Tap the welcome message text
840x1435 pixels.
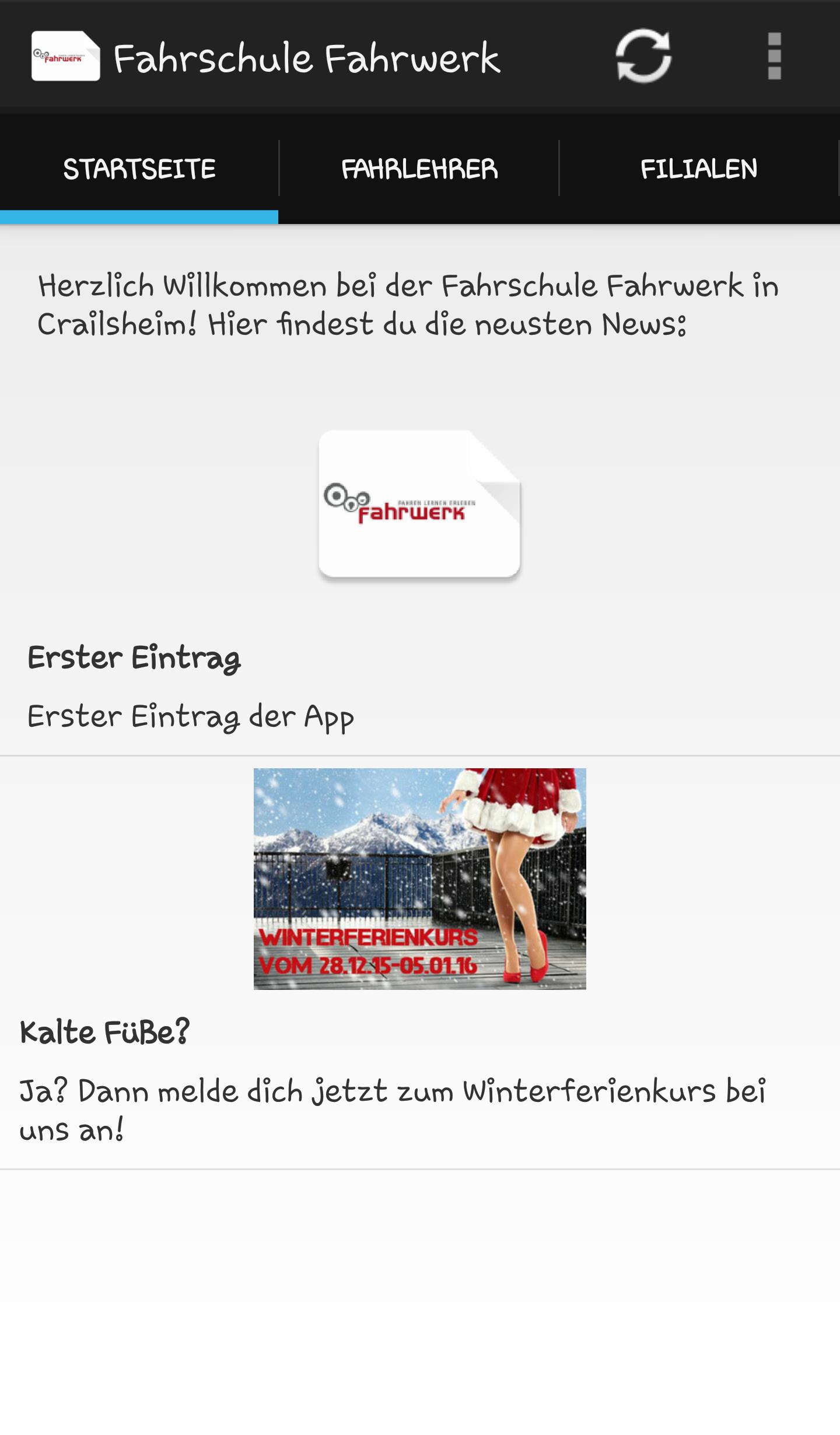pos(408,303)
